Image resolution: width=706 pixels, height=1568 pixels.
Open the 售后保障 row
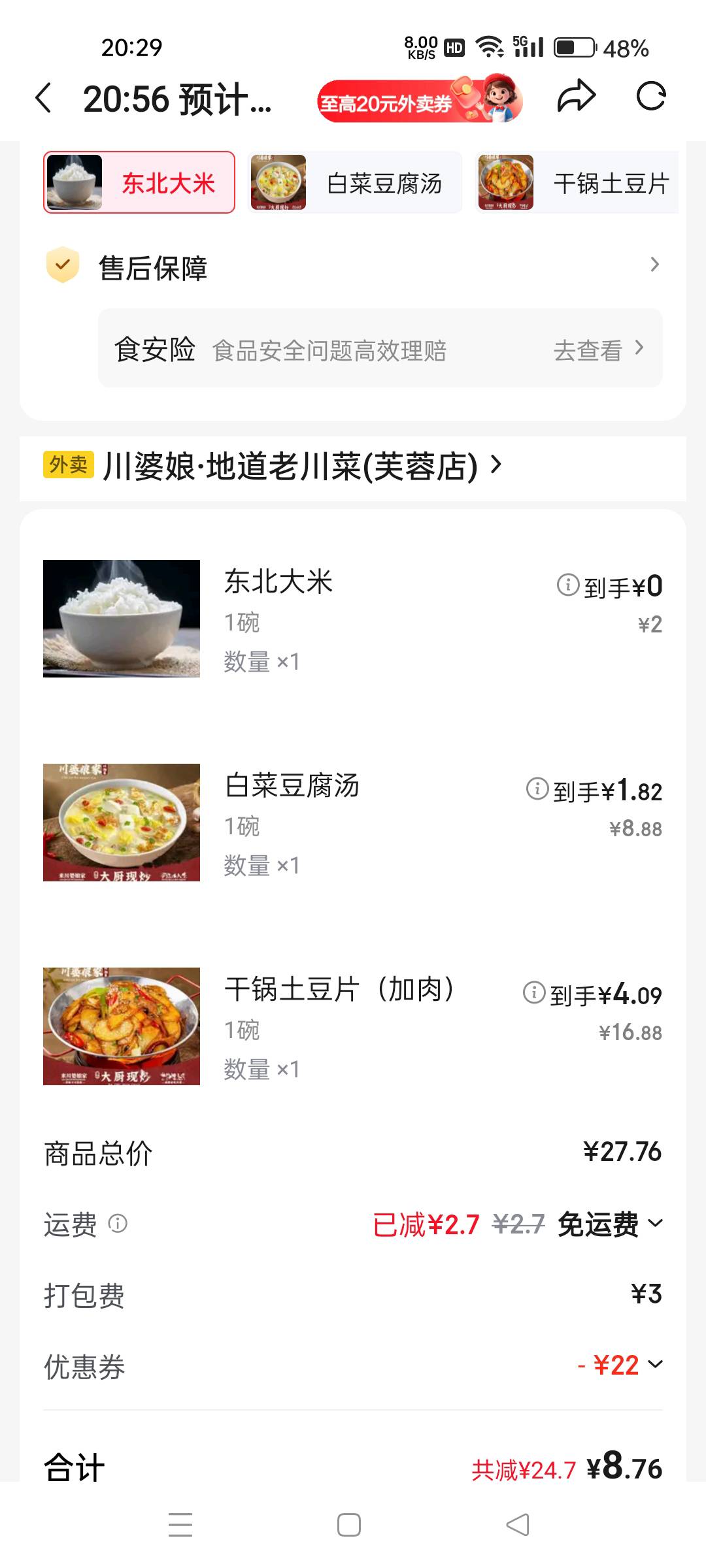pos(353,267)
